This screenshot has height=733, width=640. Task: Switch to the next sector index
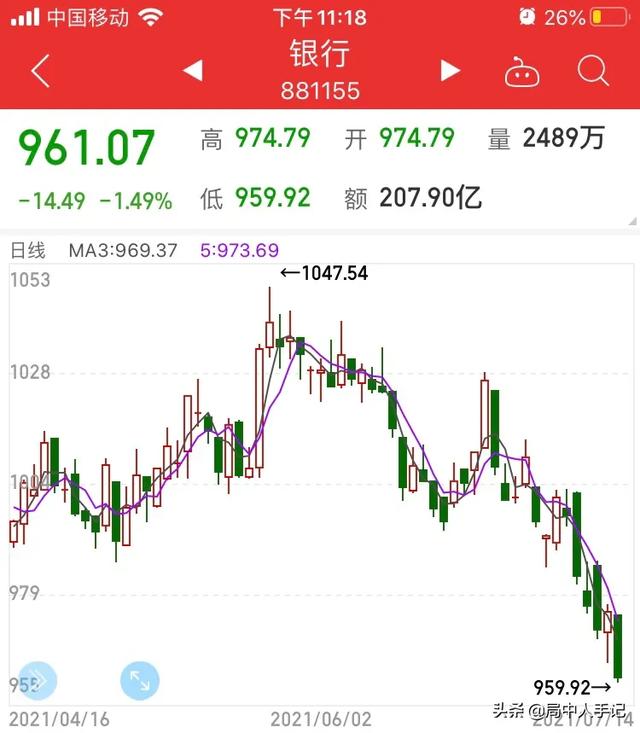[450, 71]
